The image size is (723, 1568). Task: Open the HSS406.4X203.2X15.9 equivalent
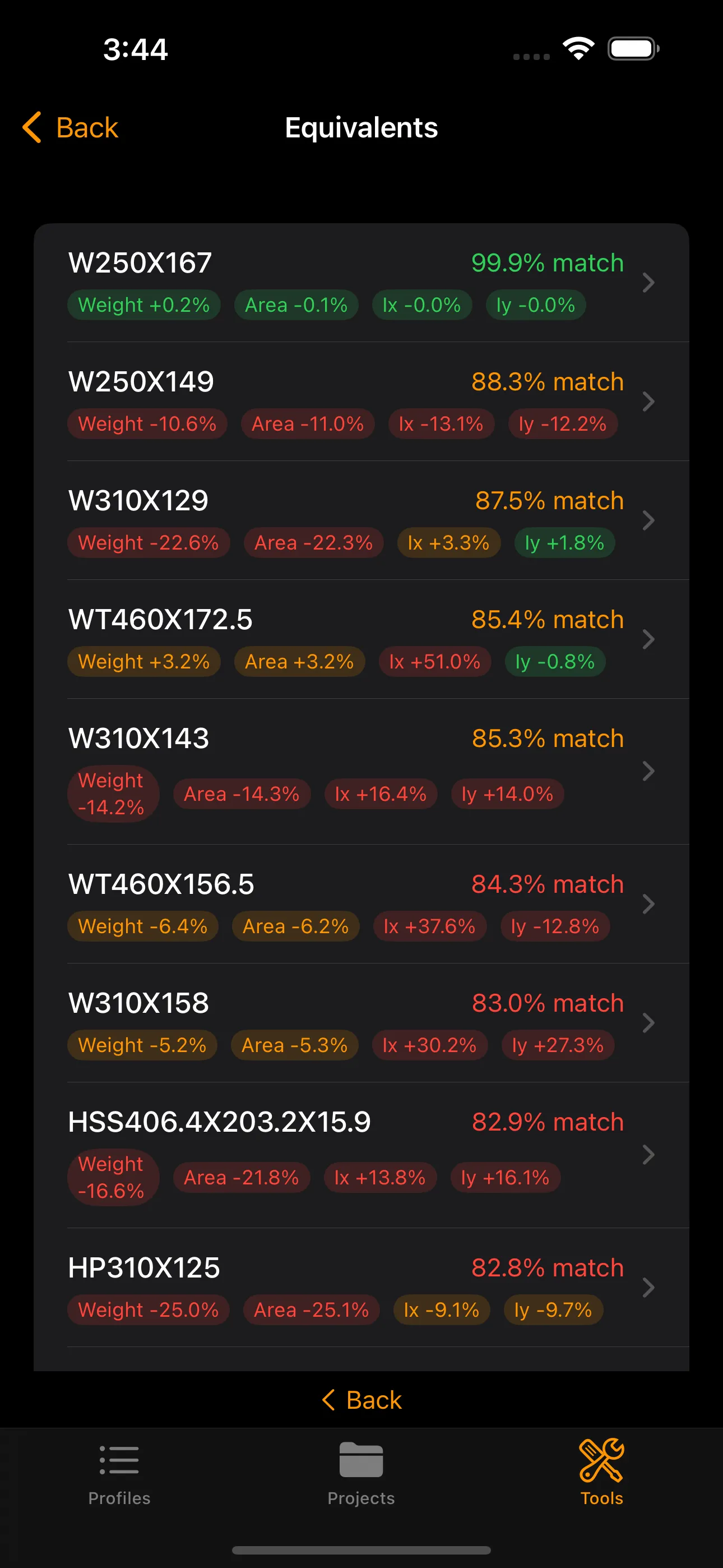tap(360, 1154)
